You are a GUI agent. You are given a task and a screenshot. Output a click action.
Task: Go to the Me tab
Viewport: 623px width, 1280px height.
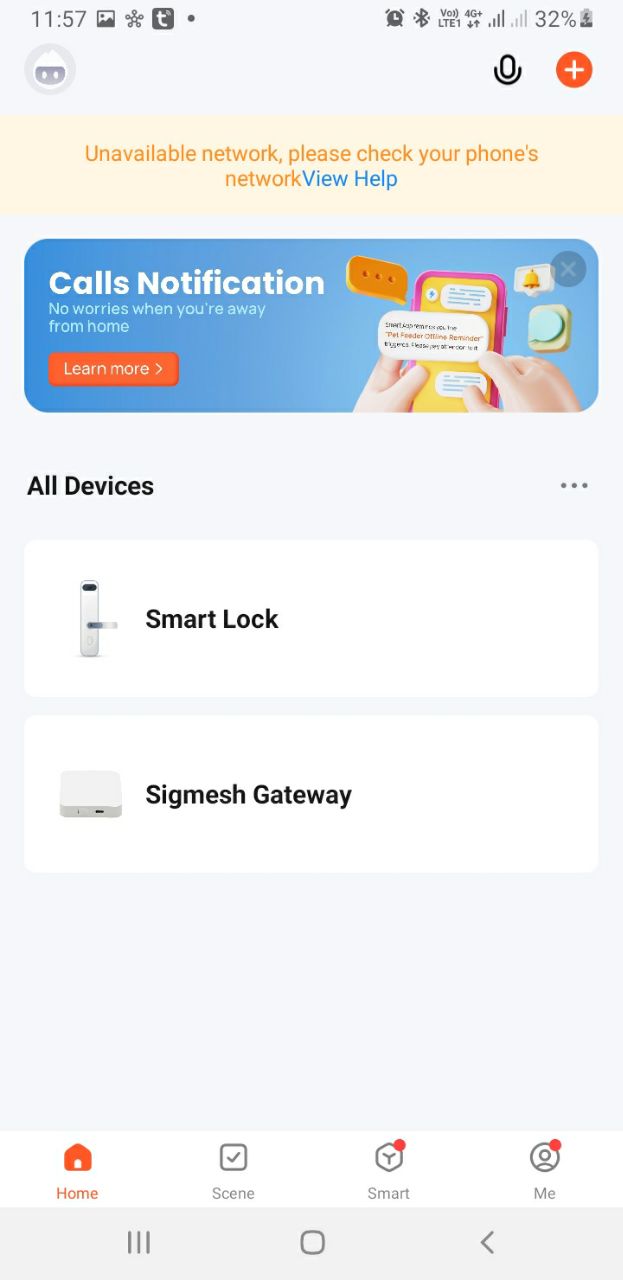tap(544, 1170)
